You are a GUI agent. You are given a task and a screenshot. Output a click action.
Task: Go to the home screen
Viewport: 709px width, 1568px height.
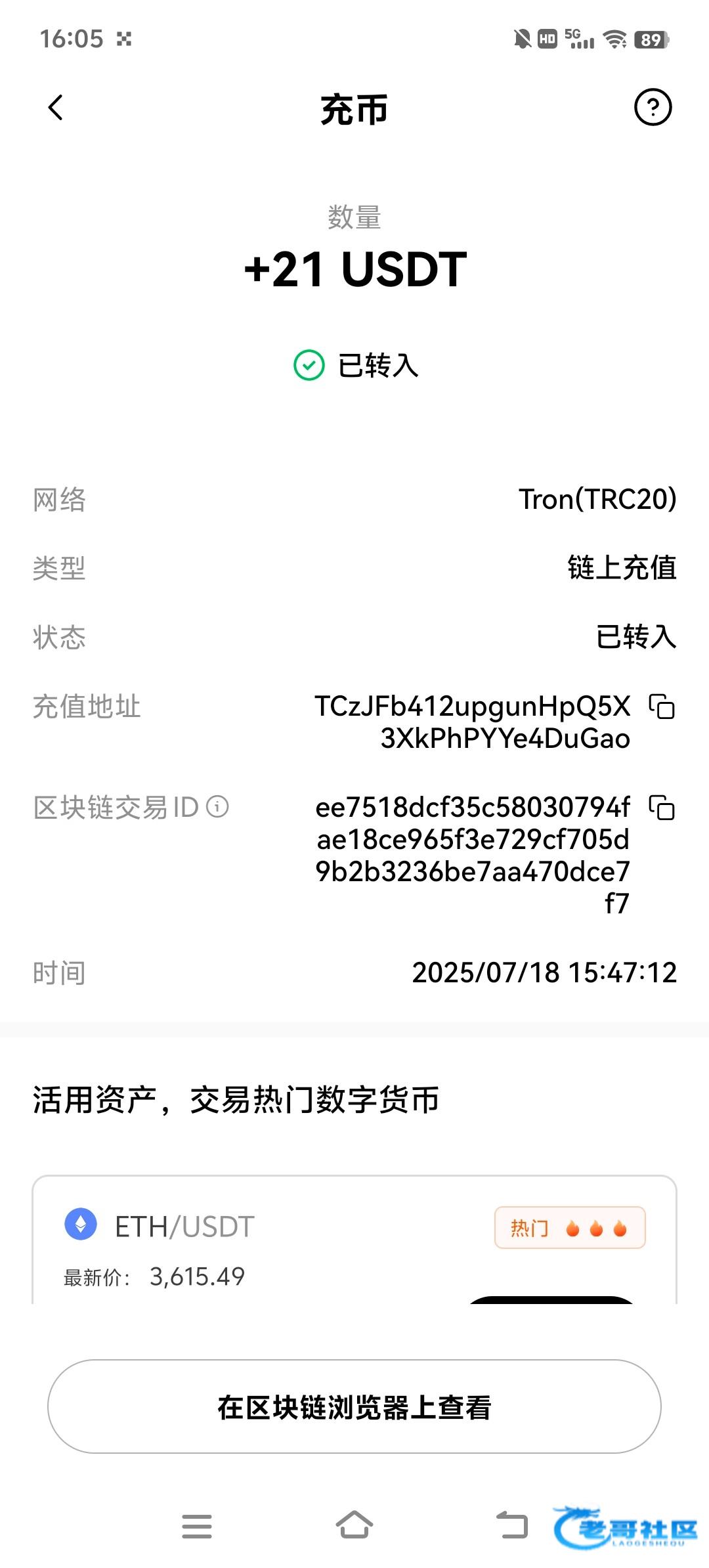[x=354, y=1525]
